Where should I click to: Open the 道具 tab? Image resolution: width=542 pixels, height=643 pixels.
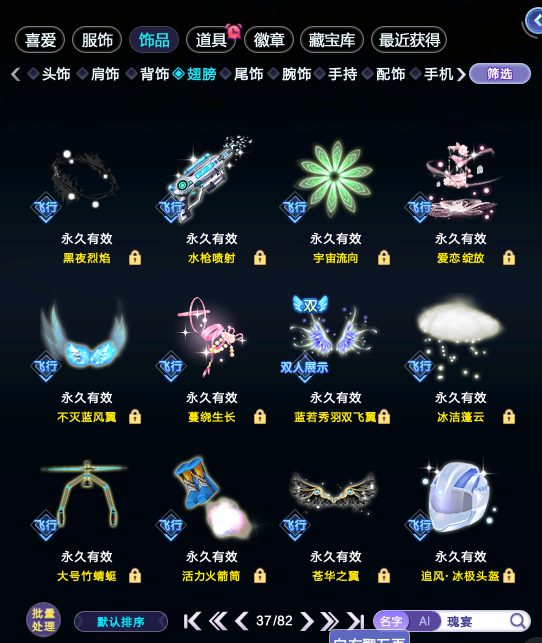click(211, 40)
